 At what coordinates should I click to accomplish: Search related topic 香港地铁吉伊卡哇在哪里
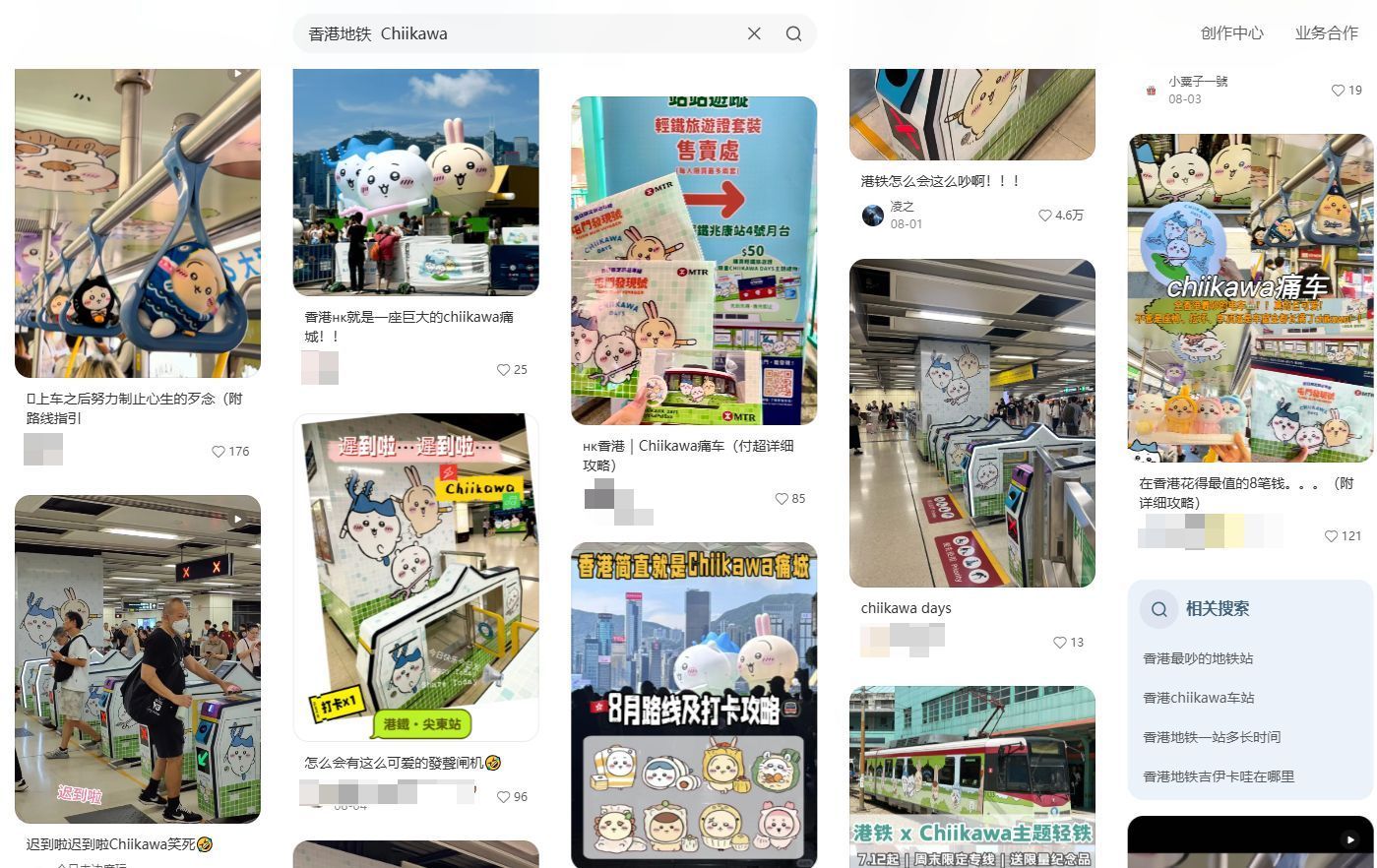1218,776
